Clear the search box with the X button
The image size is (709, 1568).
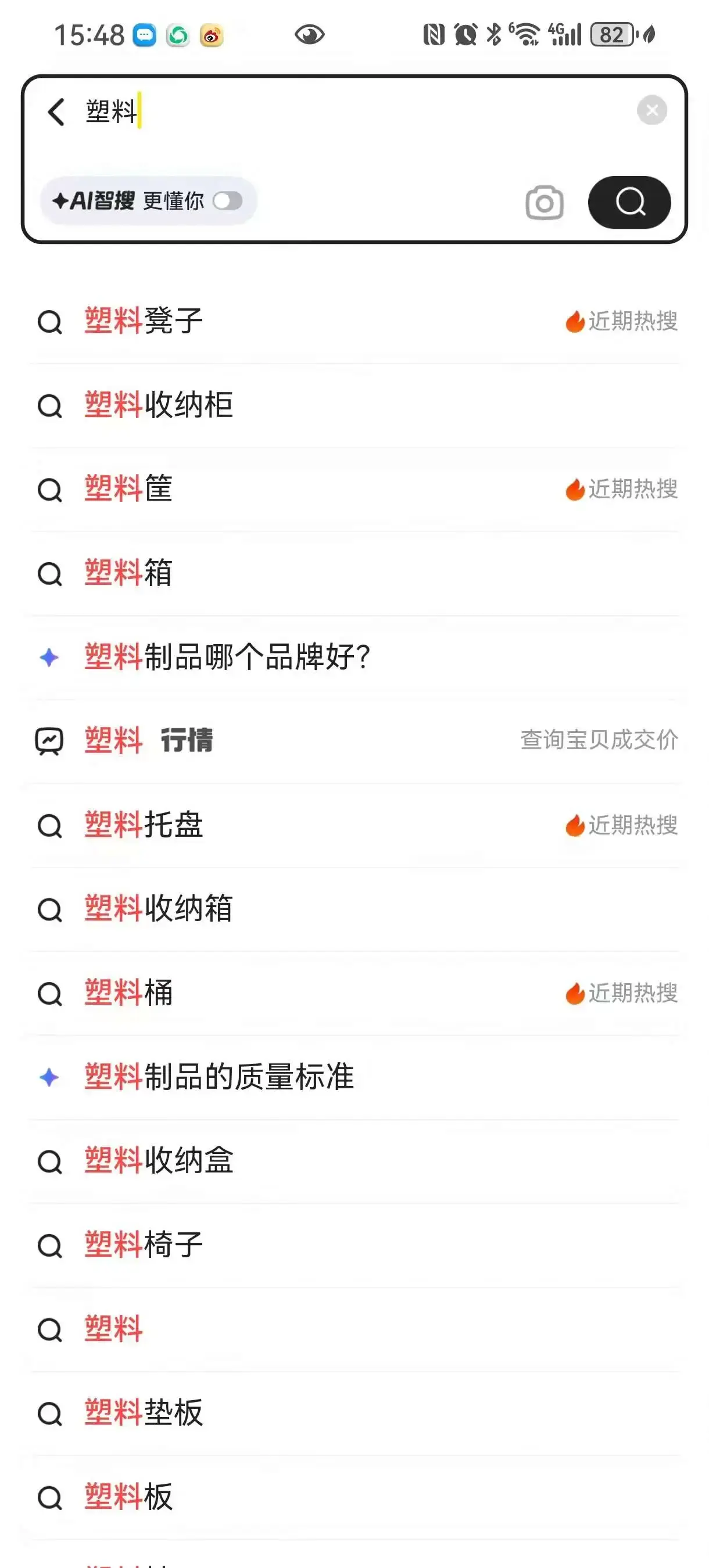pos(651,110)
